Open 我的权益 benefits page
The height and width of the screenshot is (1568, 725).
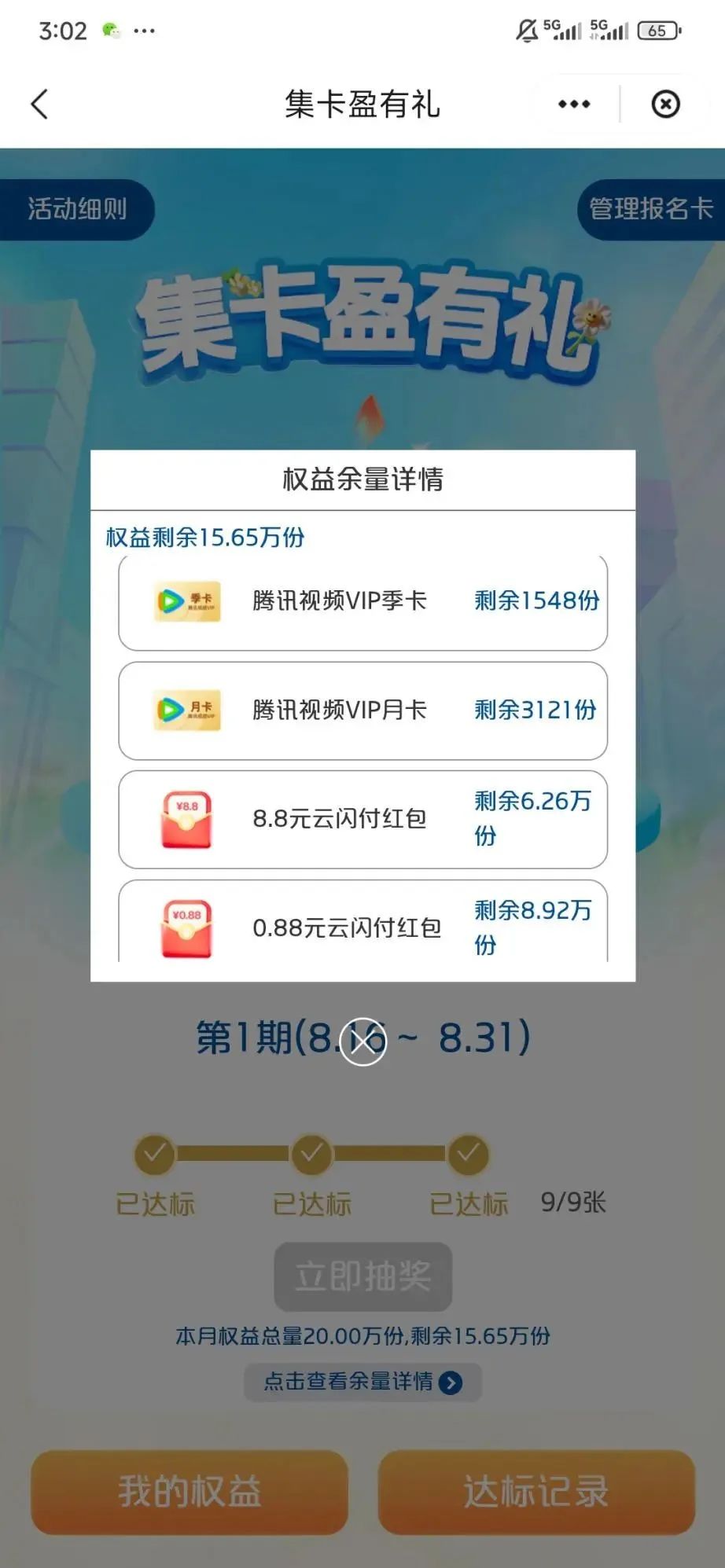(x=190, y=1491)
